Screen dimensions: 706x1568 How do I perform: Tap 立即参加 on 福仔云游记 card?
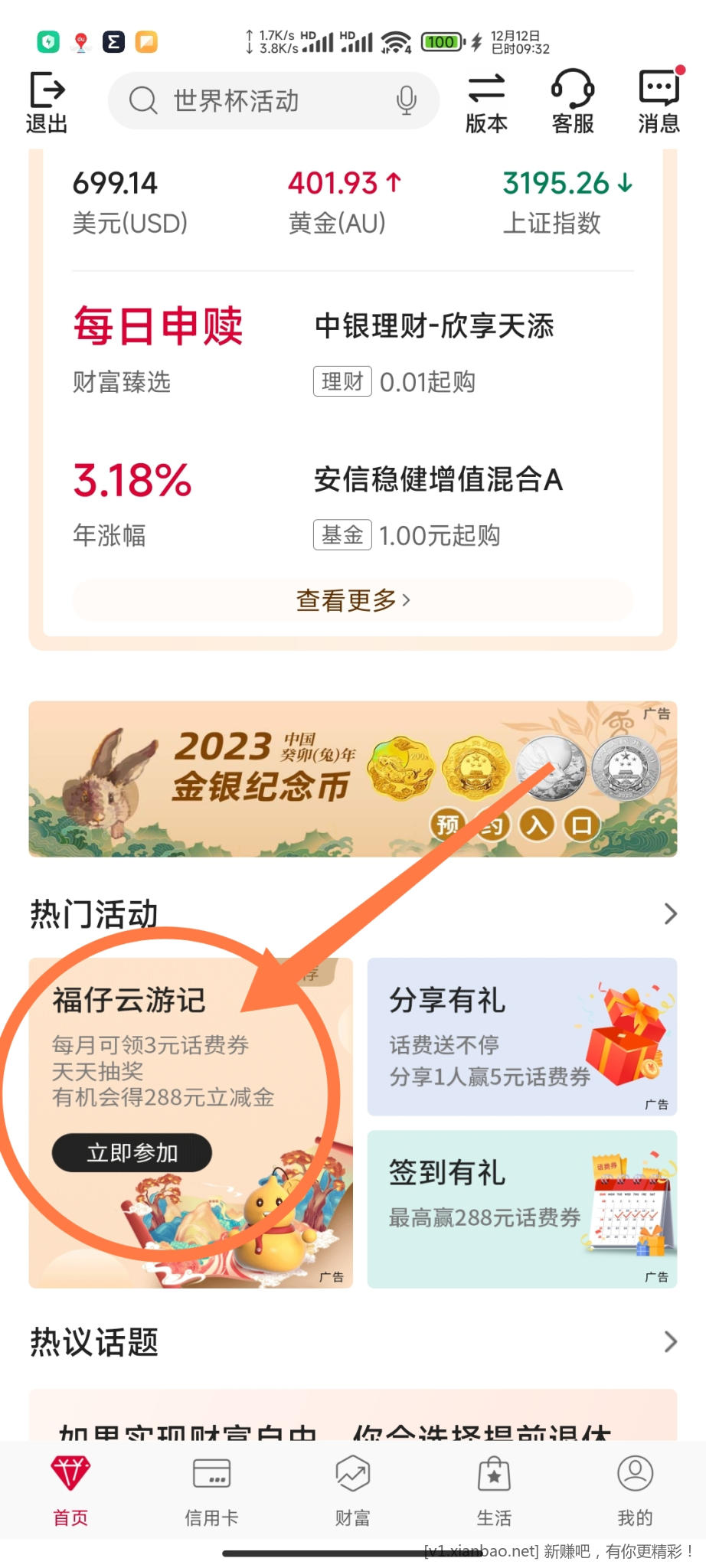(x=132, y=1152)
